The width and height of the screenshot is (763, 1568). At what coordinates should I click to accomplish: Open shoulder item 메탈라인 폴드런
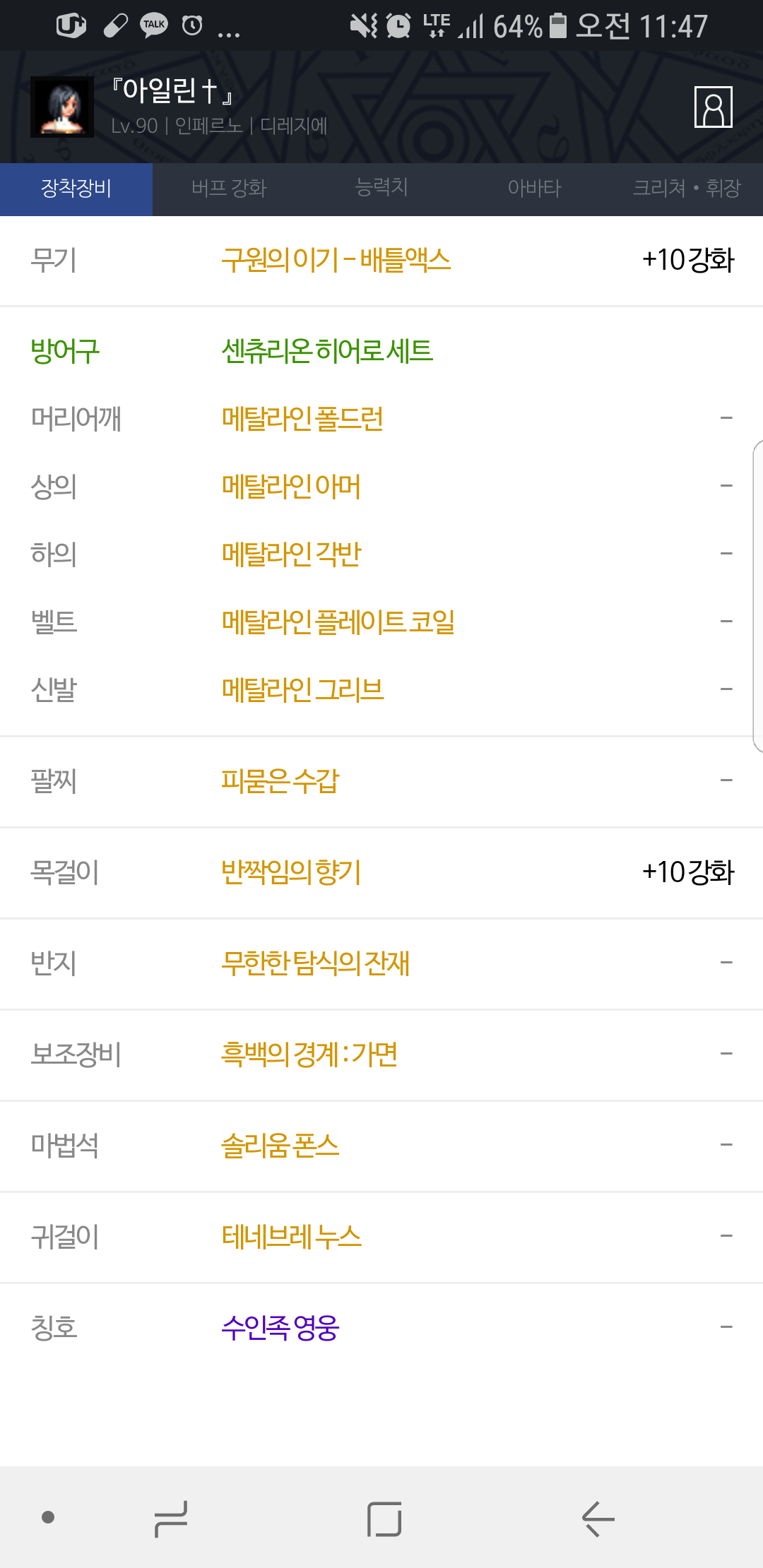click(302, 419)
